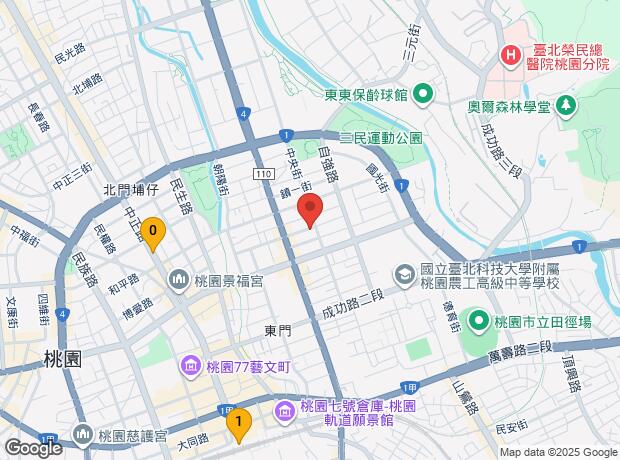Tap the 桃園77藝文町 museum marker
Image resolution: width=620 pixels, height=460 pixels.
tap(192, 367)
